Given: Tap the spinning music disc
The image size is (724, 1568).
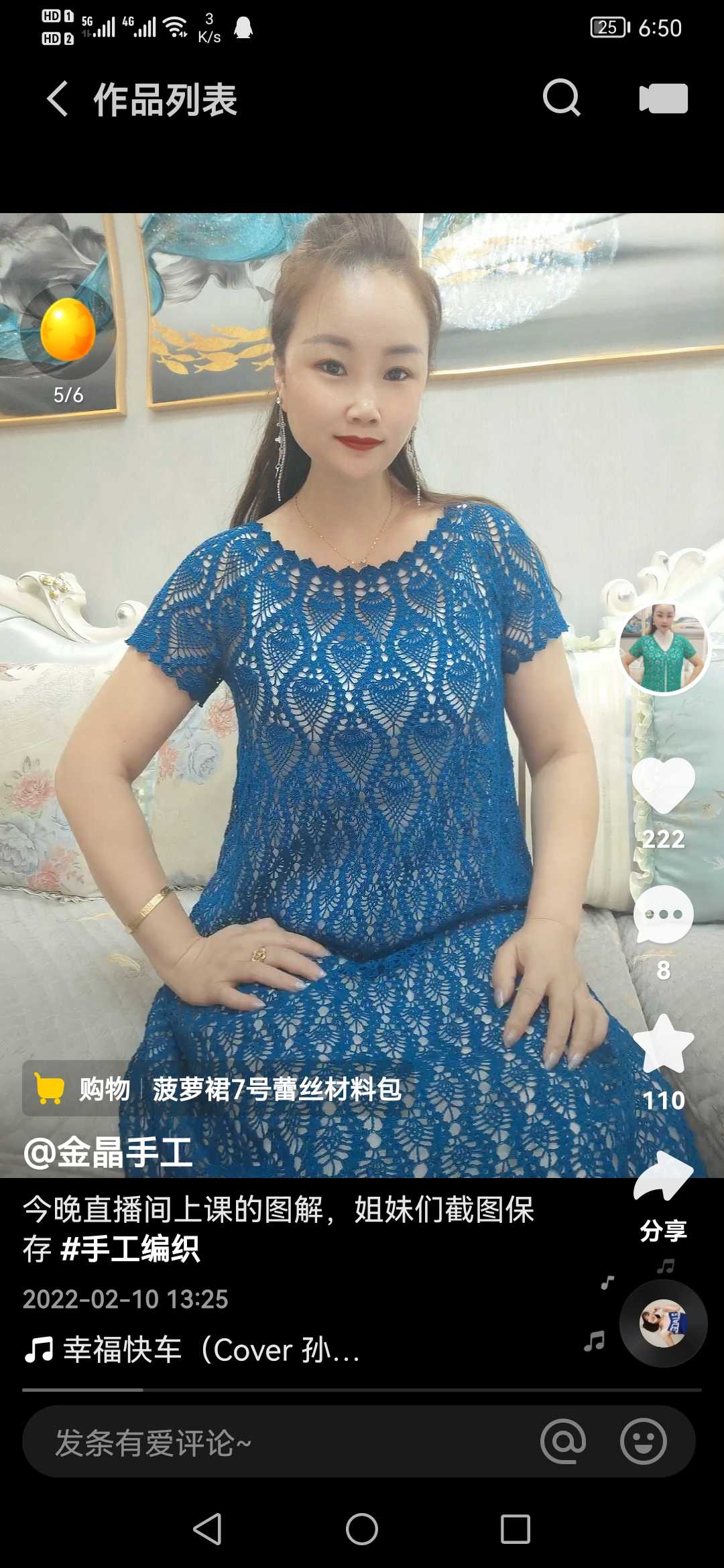Looking at the screenshot, I should pyautogui.click(x=664, y=1323).
